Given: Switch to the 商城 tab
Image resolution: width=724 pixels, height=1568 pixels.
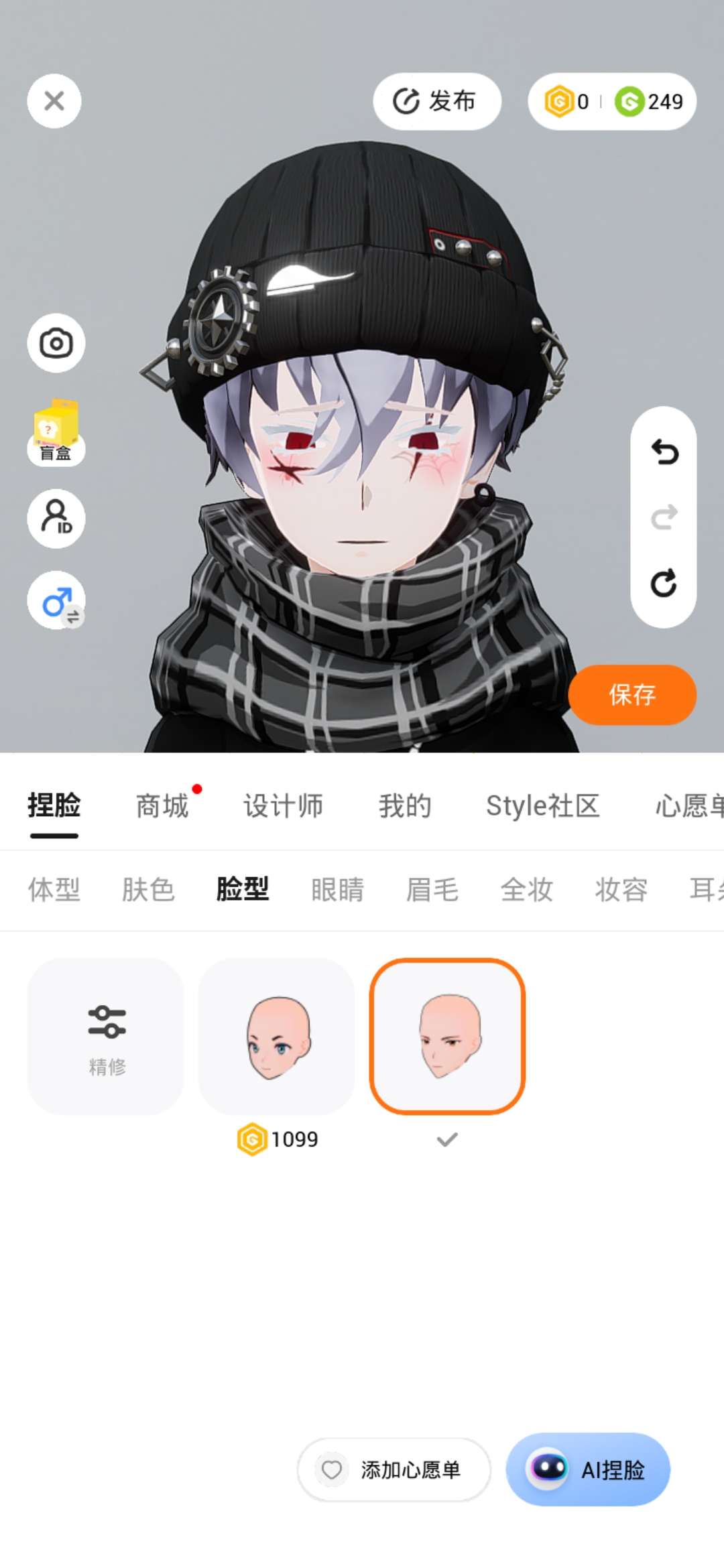Looking at the screenshot, I should point(162,805).
